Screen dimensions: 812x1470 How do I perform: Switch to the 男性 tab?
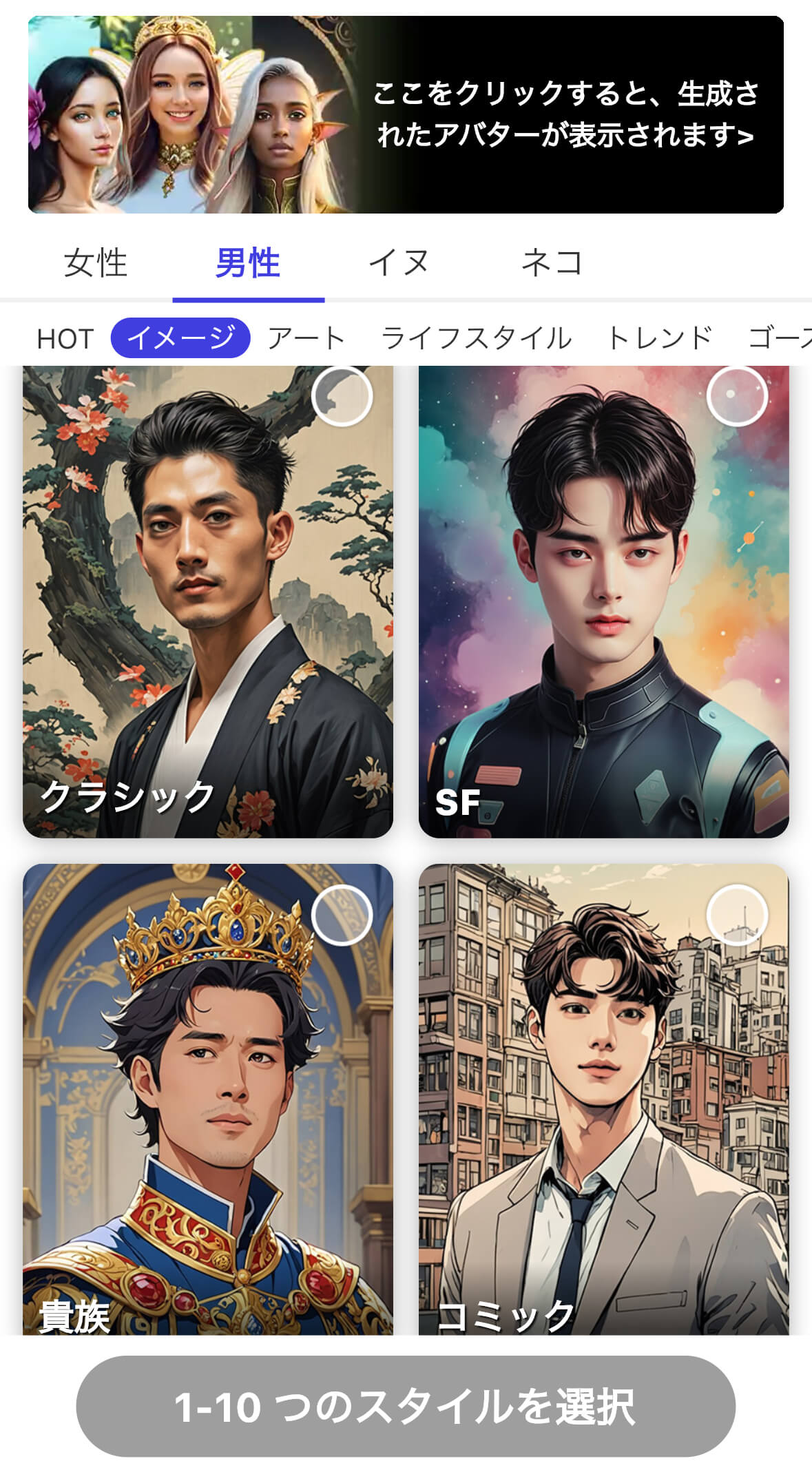248,263
